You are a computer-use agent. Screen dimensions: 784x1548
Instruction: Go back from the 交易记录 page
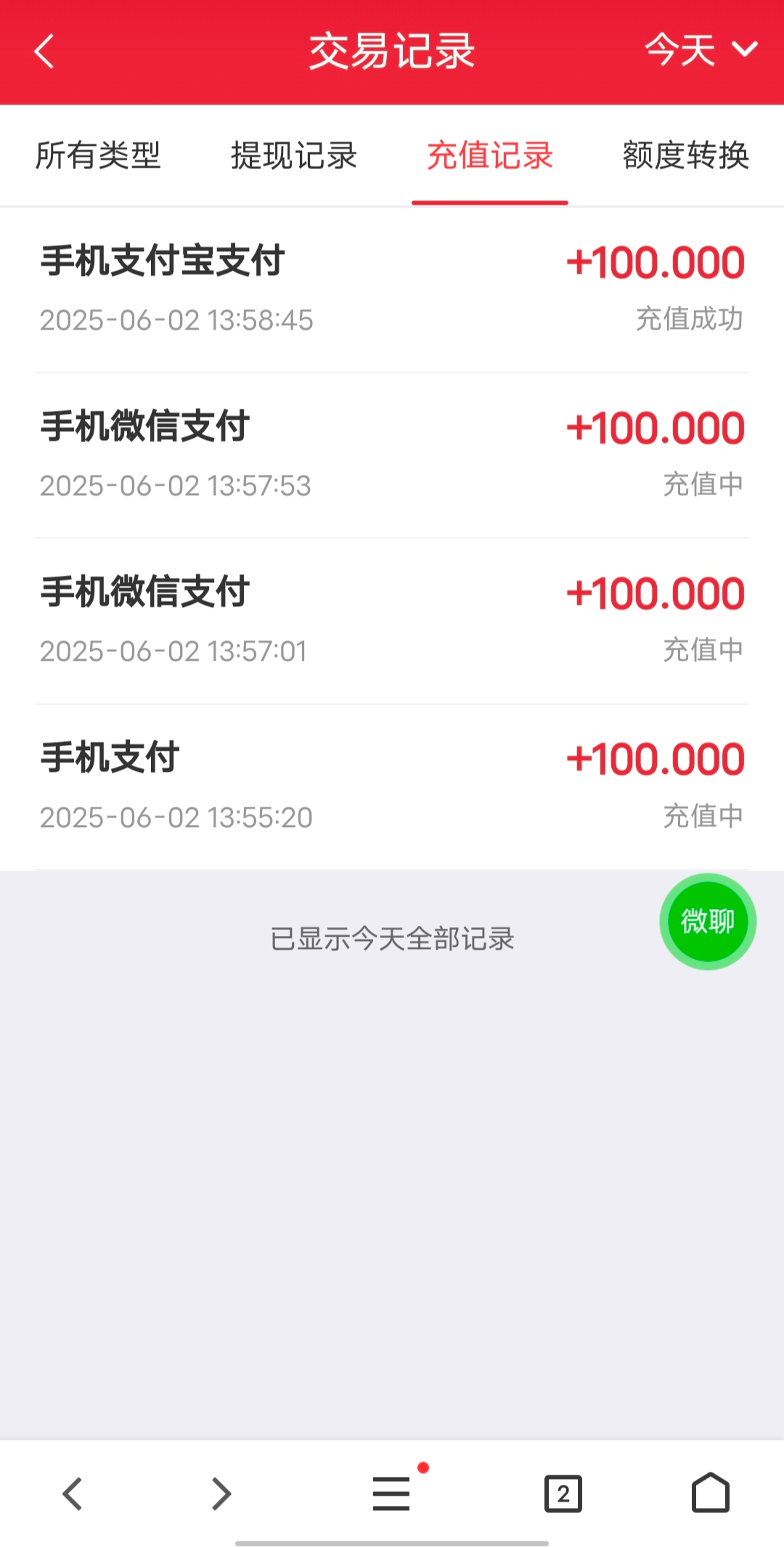click(44, 52)
